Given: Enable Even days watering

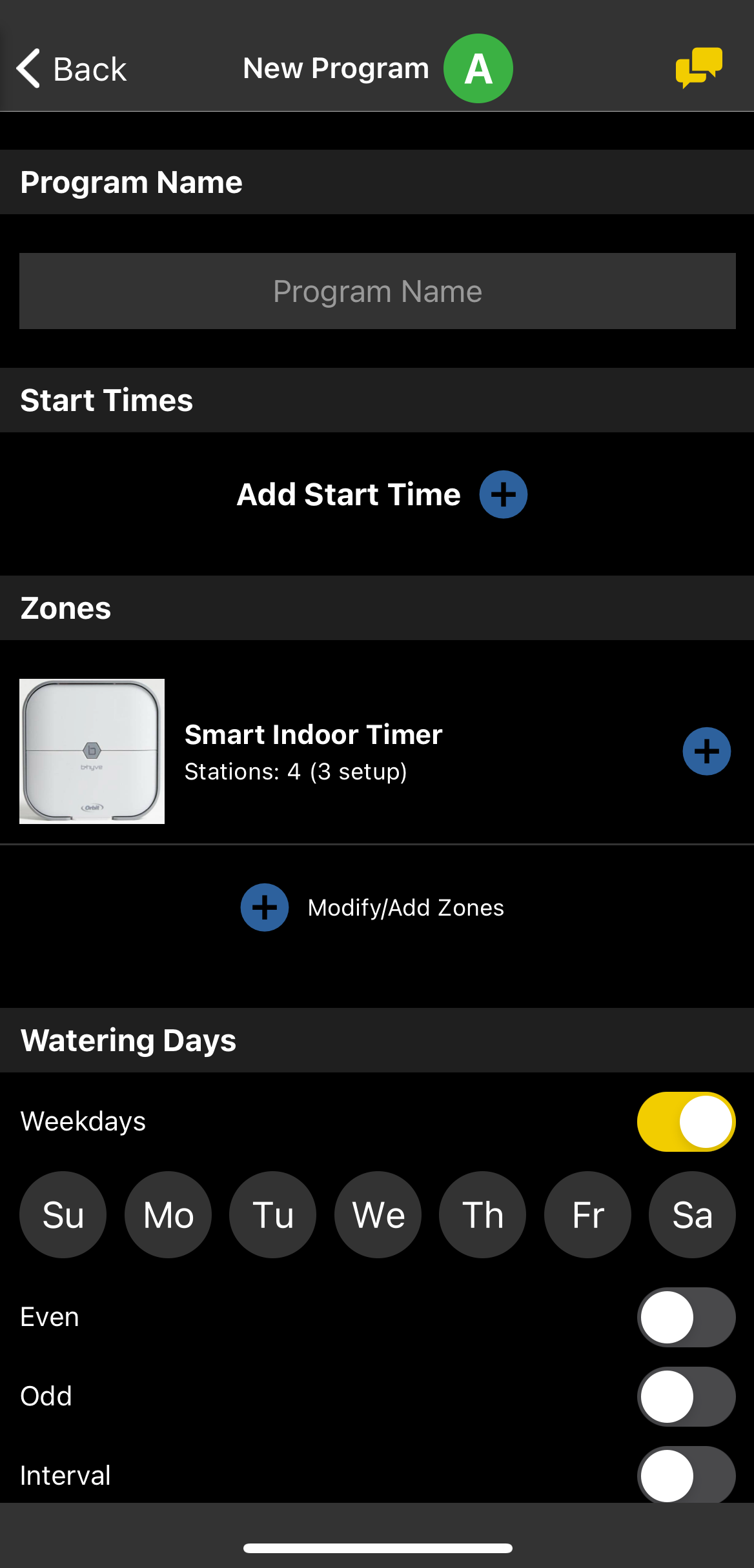Looking at the screenshot, I should click(x=686, y=1317).
